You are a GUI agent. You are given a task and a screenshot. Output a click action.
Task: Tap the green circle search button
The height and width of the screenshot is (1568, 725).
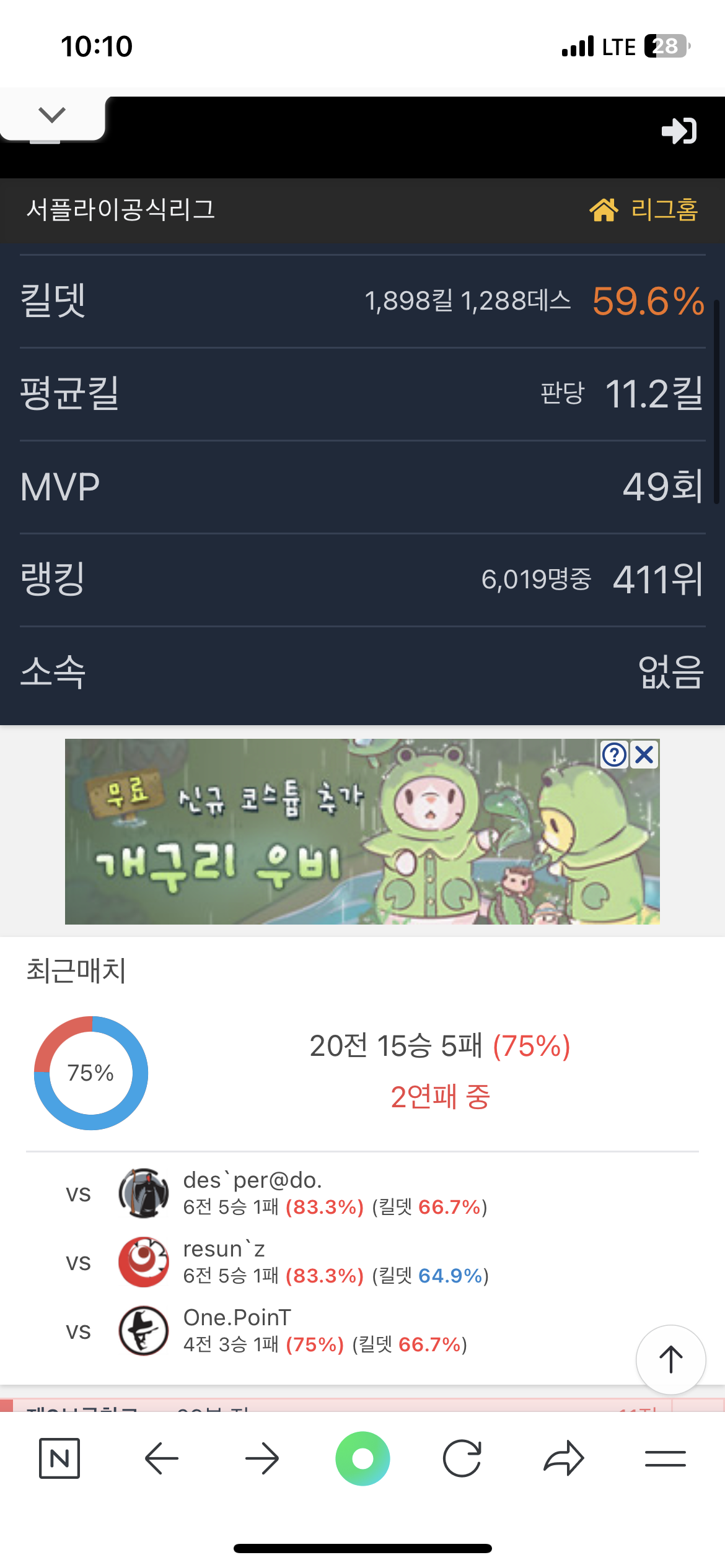coord(362,1458)
